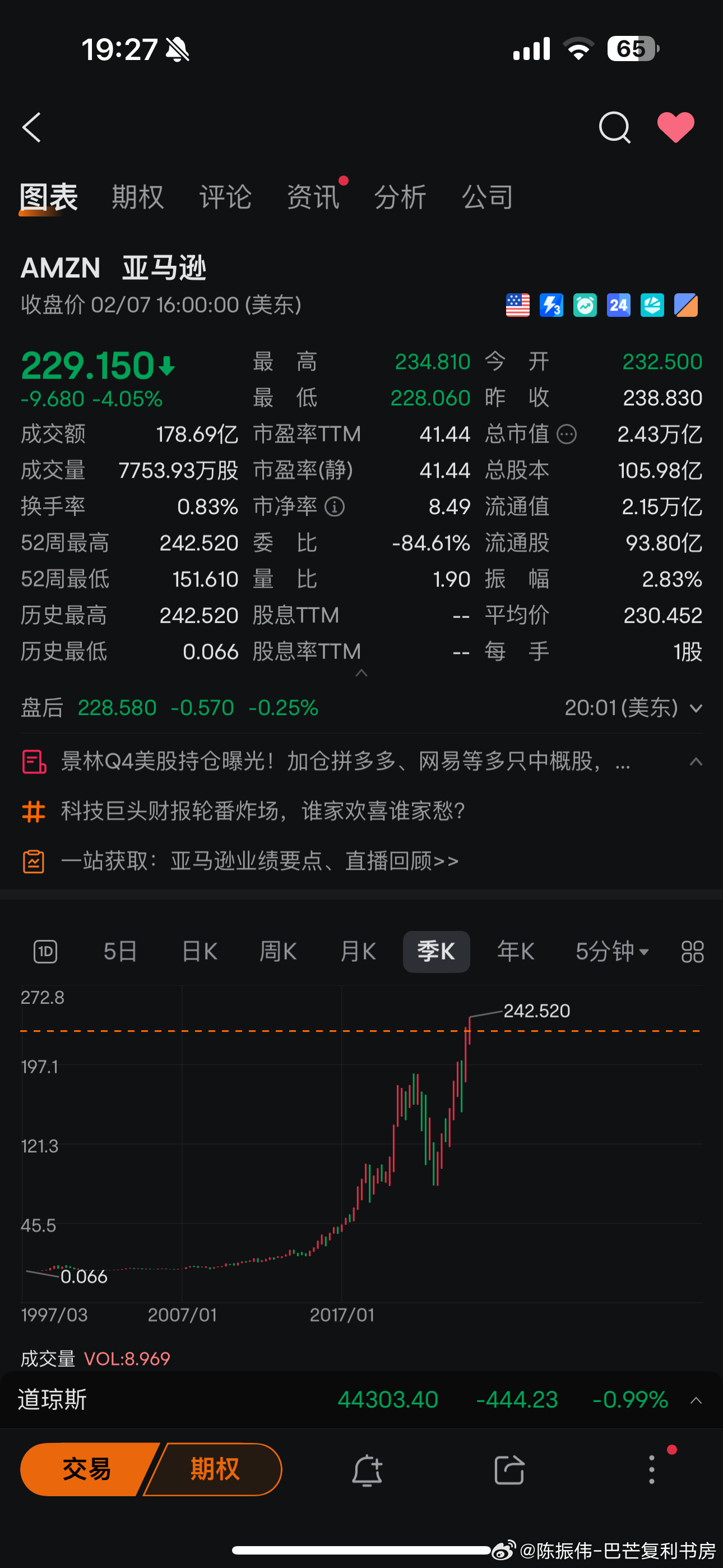The width and height of the screenshot is (723, 1568).
Task: Open the 景林Q4美股持仓曝光 news item
Action: click(x=345, y=761)
